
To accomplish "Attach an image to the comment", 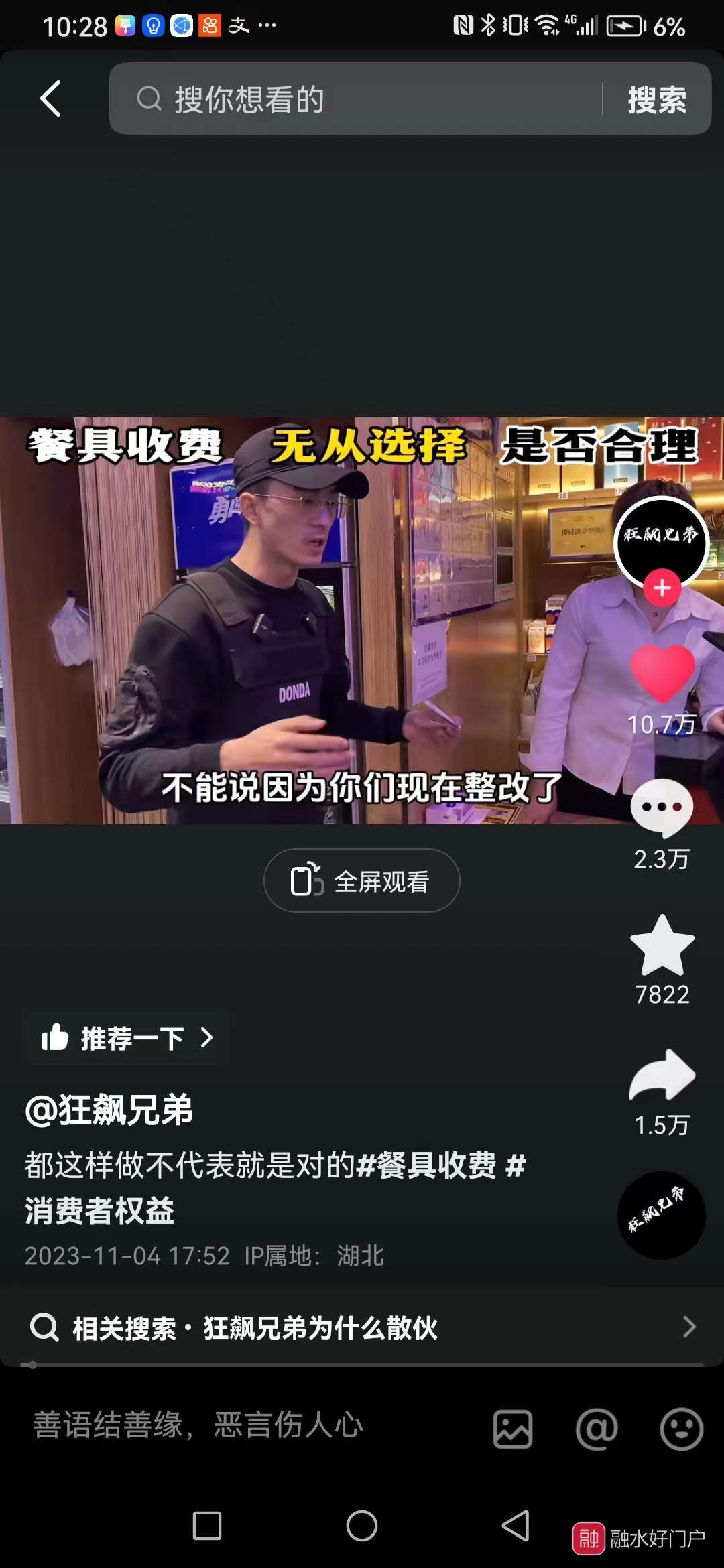I will click(x=513, y=1429).
